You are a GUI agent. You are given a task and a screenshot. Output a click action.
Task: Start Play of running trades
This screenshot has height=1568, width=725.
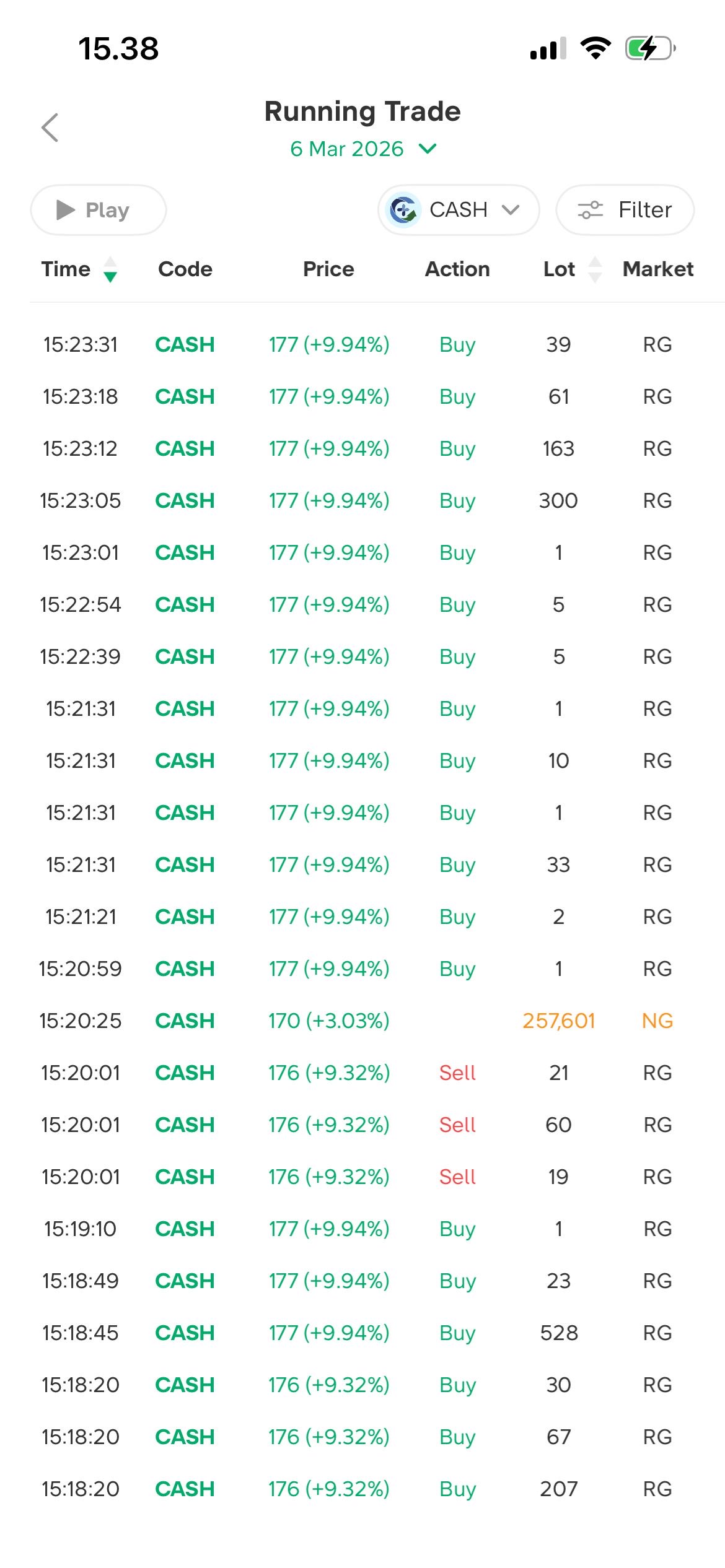[x=98, y=210]
